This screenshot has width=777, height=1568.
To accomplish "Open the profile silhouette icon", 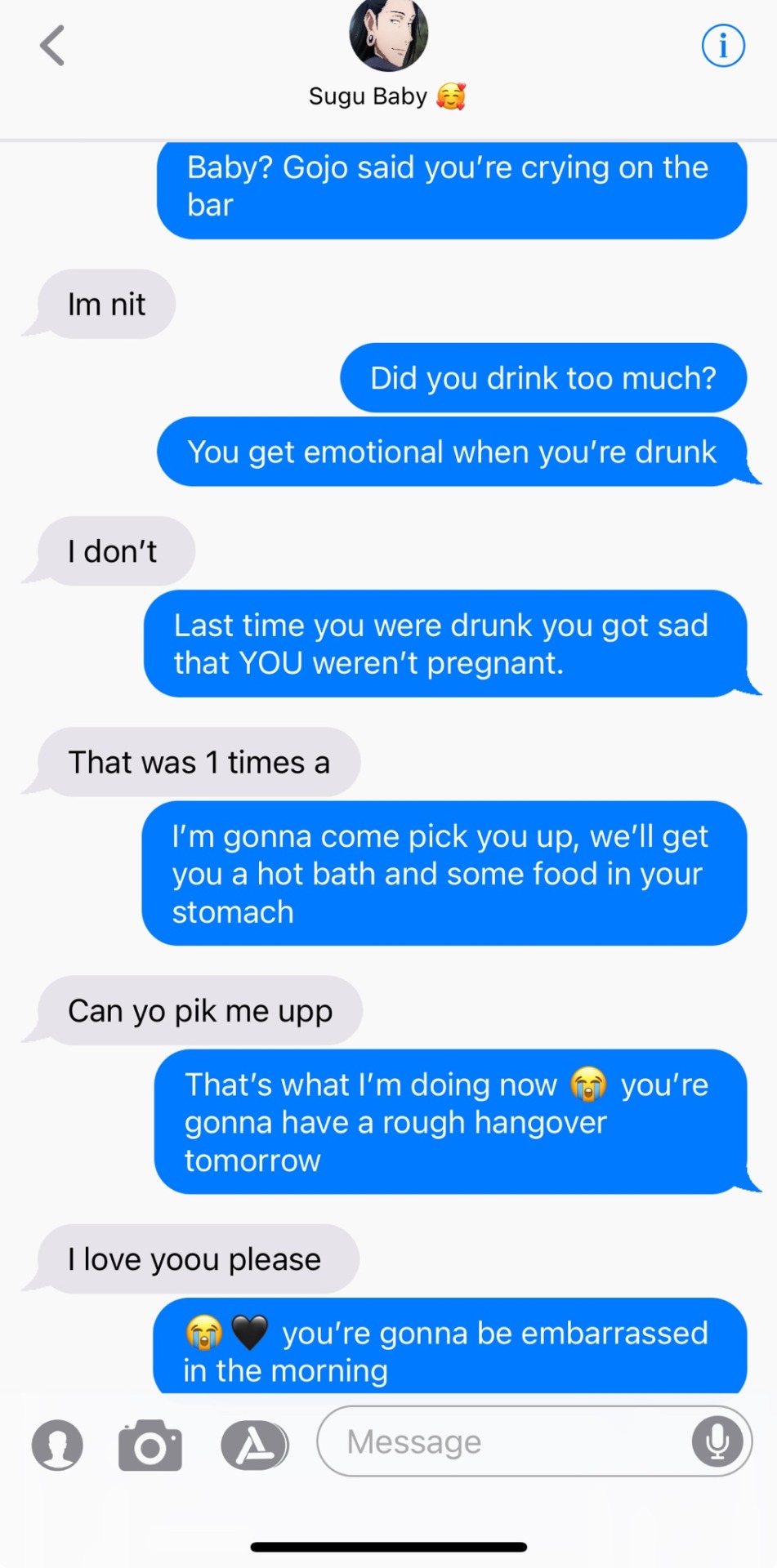I will (57, 1445).
